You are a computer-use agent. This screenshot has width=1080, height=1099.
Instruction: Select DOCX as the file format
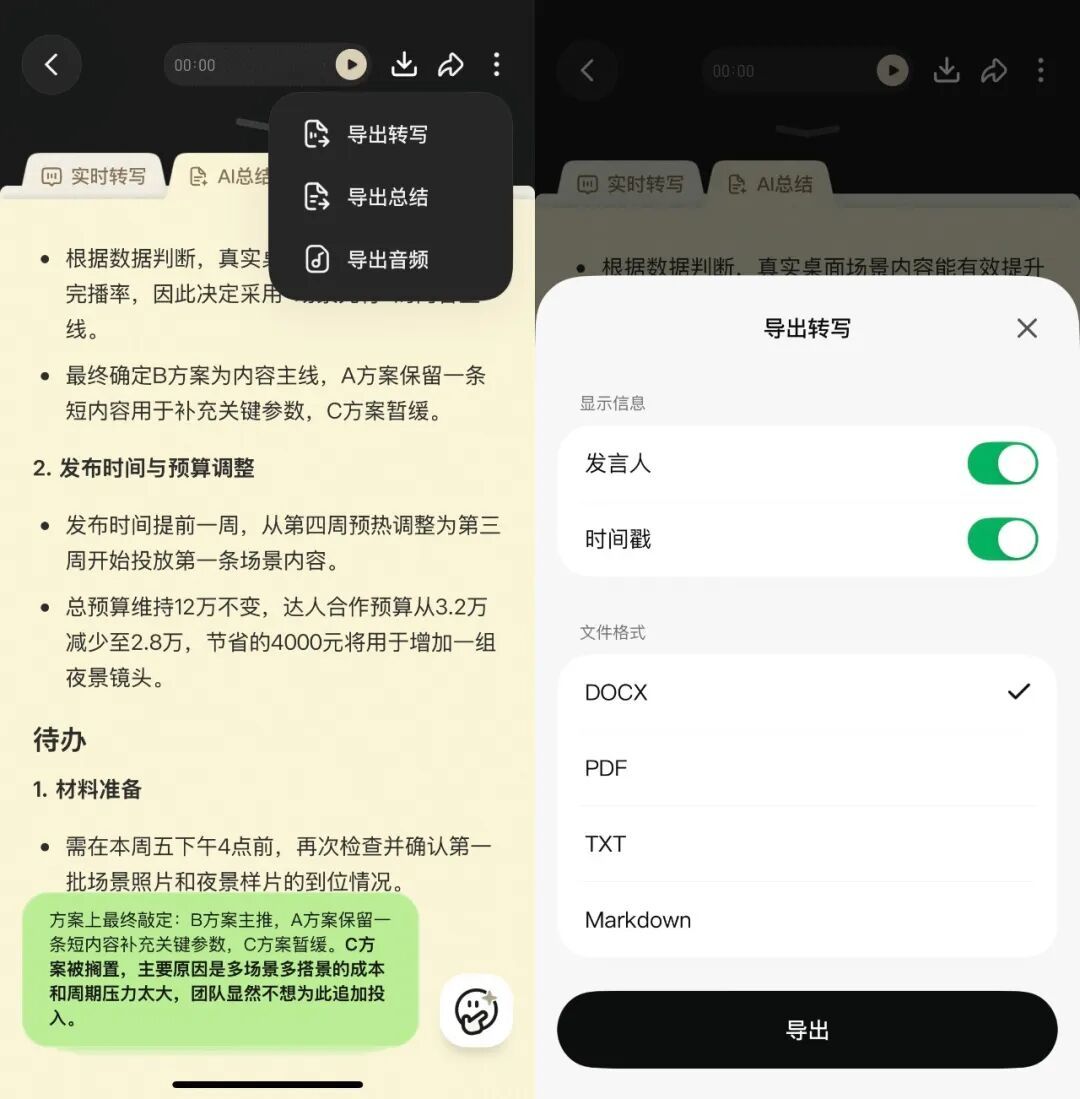[x=807, y=692]
